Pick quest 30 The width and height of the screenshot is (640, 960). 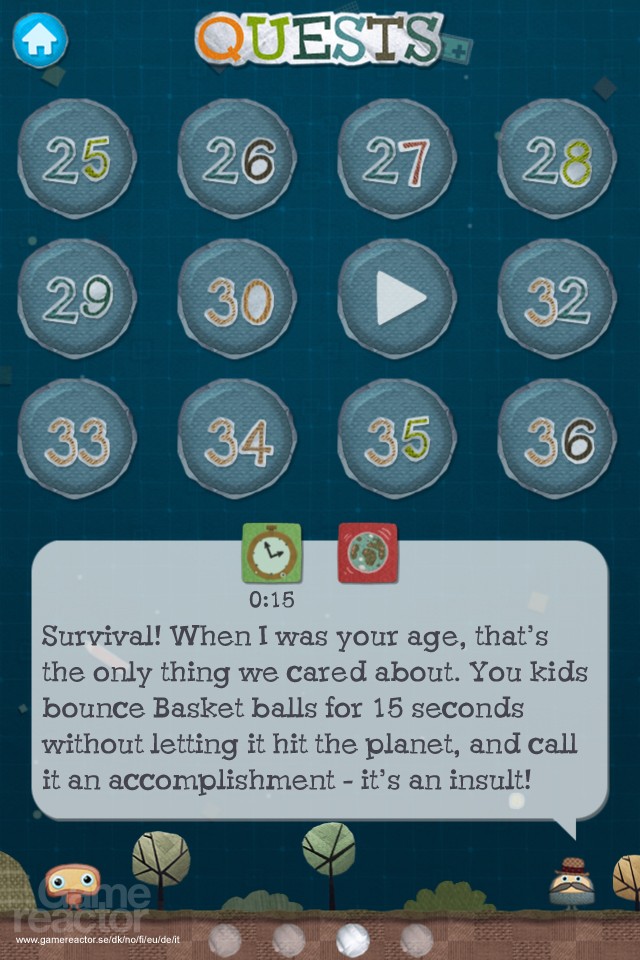[x=237, y=298]
